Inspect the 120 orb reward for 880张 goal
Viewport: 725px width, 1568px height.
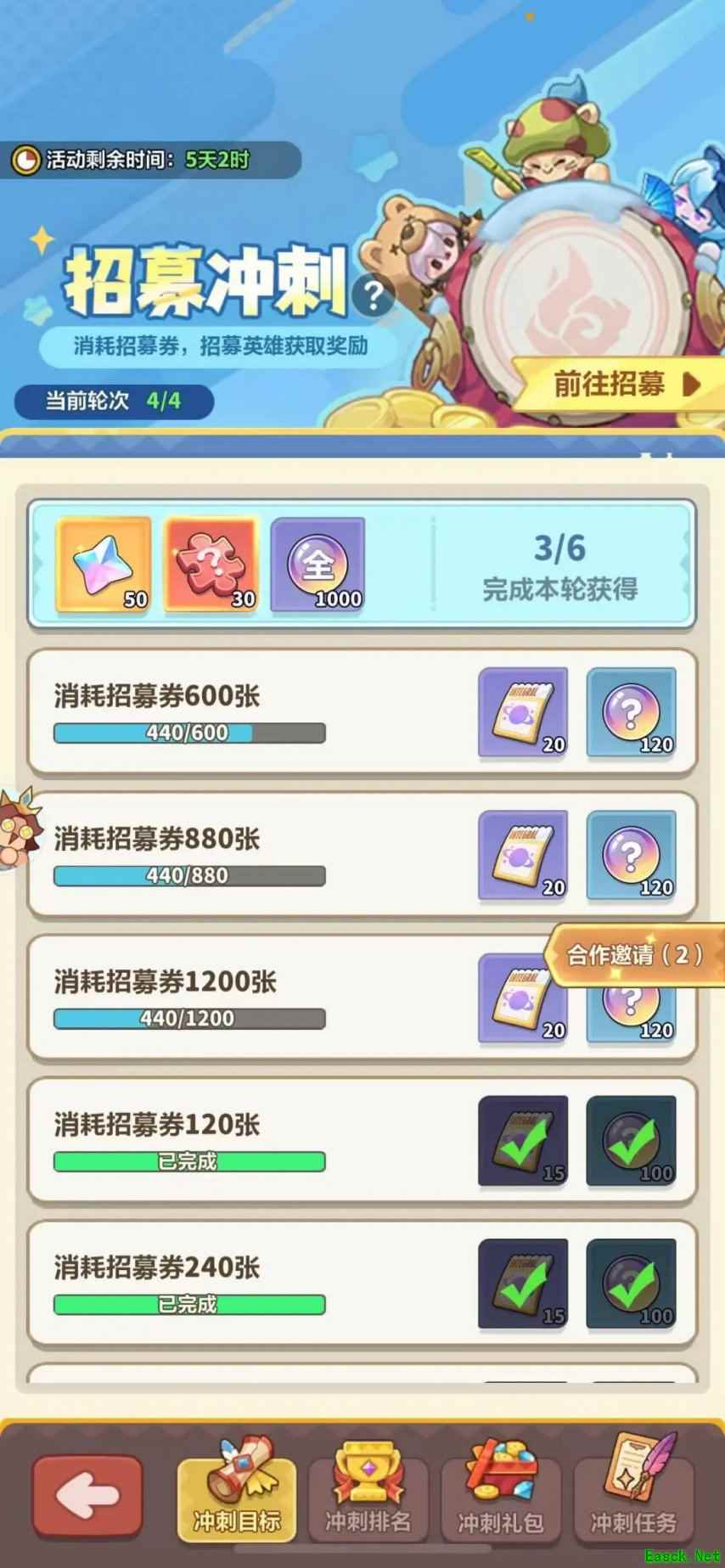coord(631,855)
